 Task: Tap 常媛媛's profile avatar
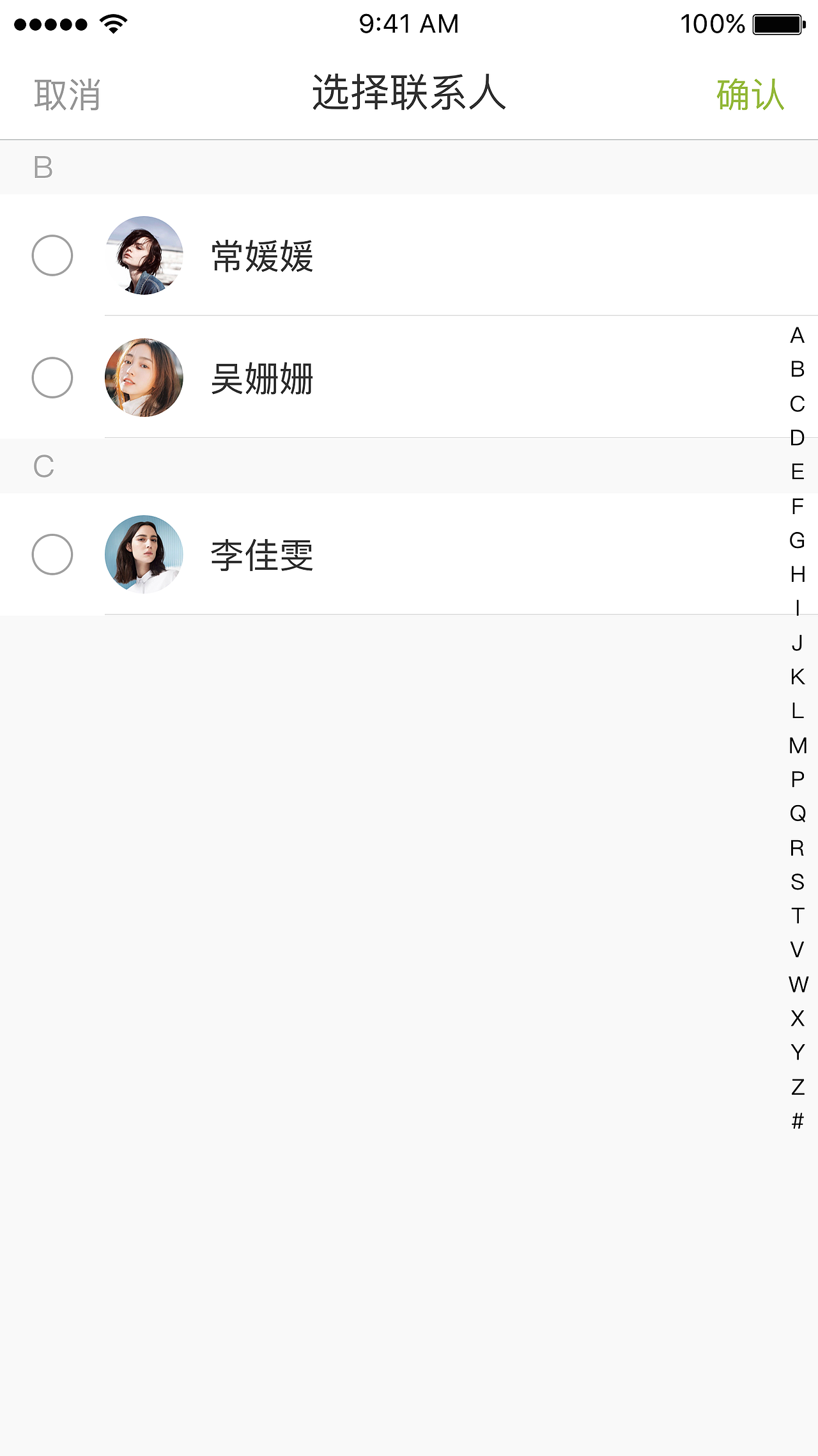pos(144,255)
